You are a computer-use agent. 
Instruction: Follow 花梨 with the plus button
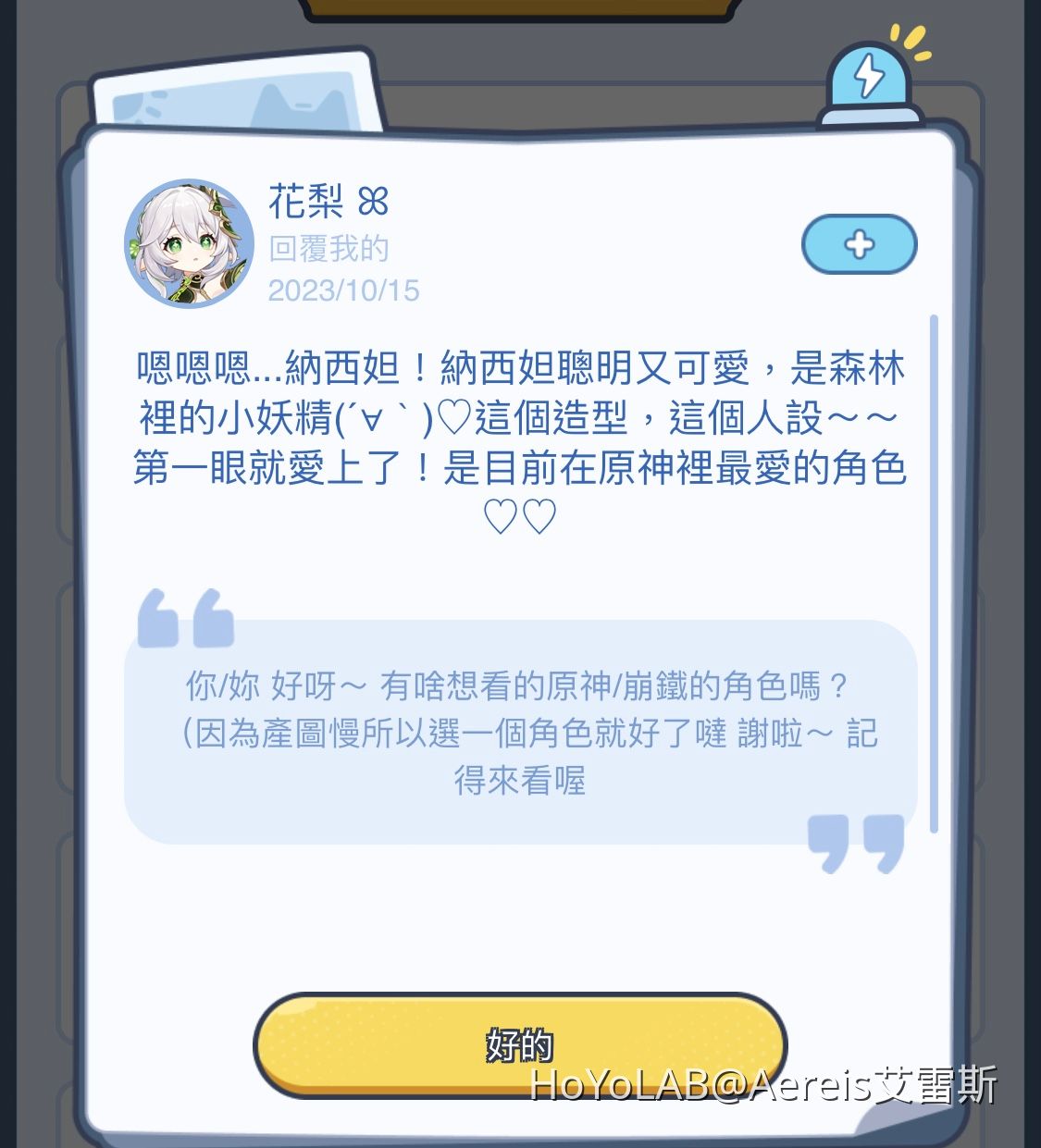click(859, 244)
